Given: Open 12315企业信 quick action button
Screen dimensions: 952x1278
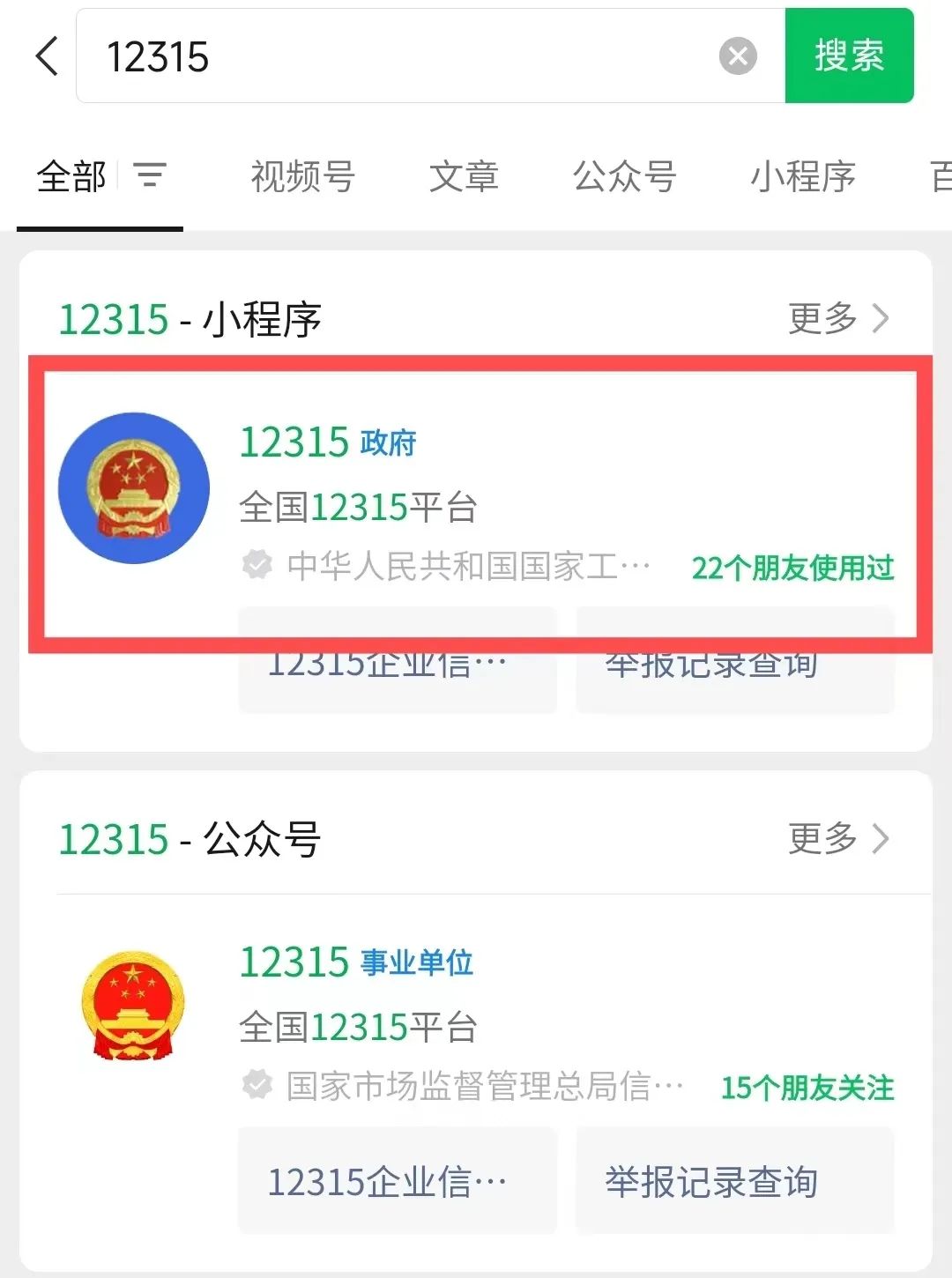Looking at the screenshot, I should [396, 663].
